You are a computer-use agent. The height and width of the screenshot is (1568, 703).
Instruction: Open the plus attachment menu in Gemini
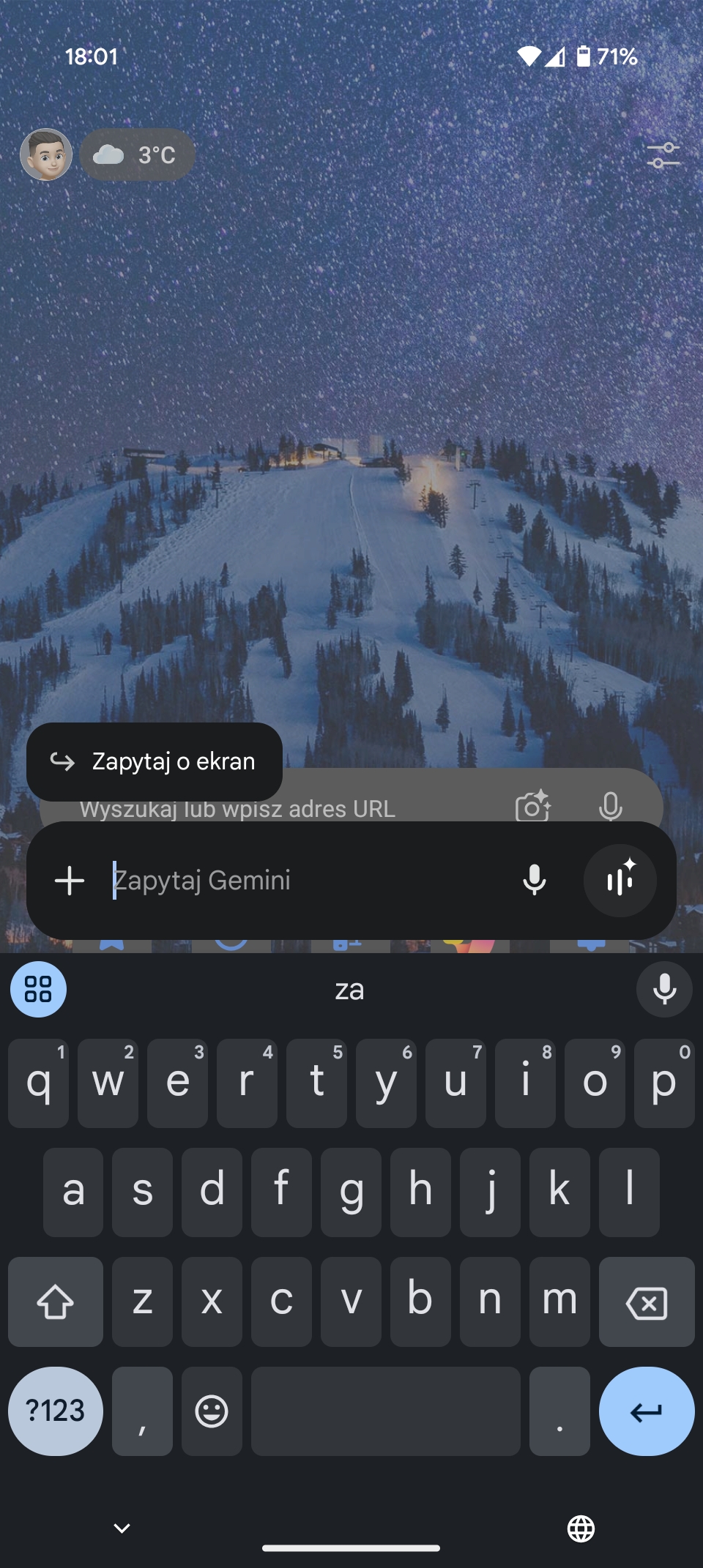(70, 881)
